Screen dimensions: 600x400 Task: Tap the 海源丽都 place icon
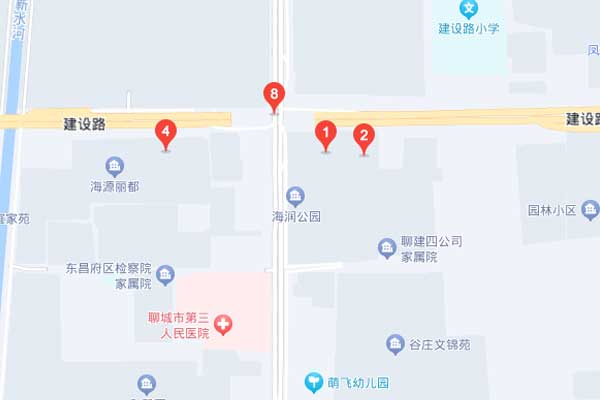coord(115,166)
